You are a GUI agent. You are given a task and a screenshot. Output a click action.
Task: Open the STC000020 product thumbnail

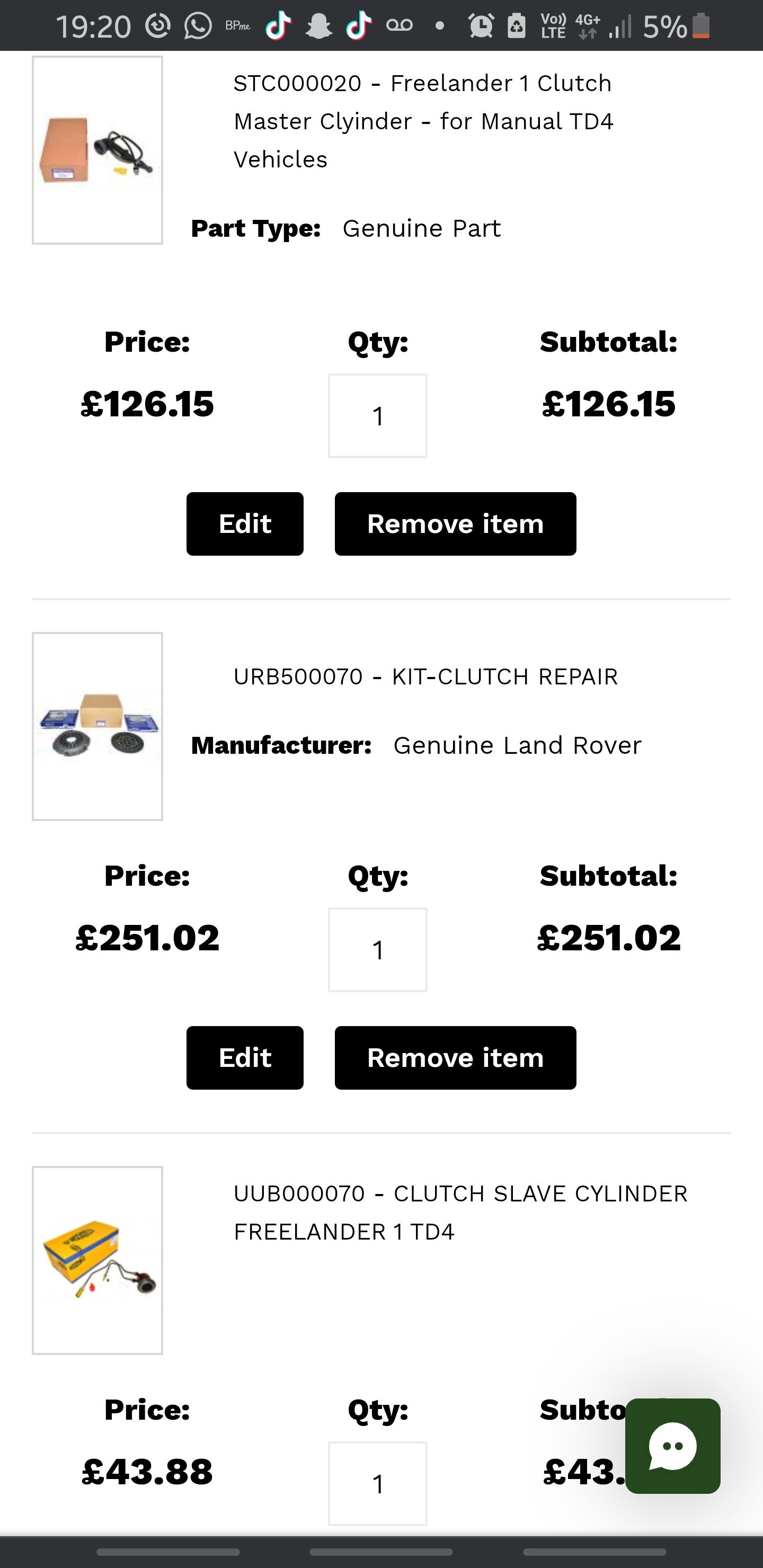(97, 150)
